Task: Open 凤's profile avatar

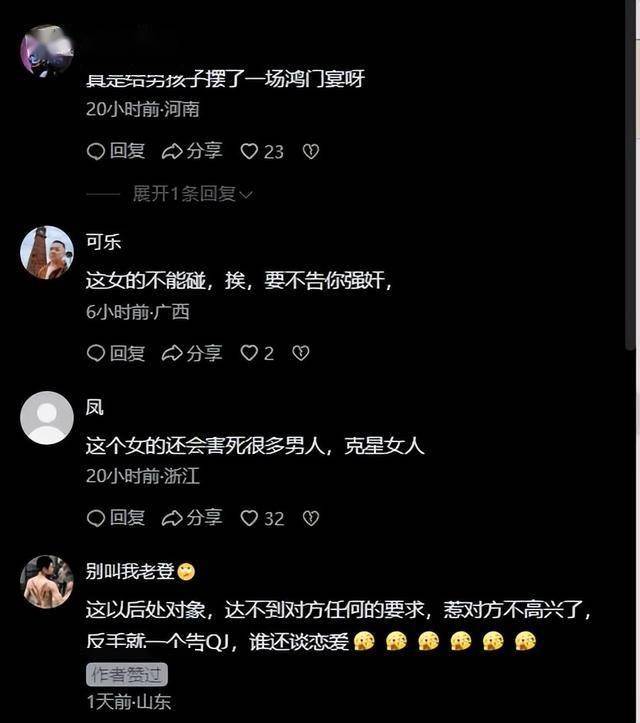Action: click(x=47, y=417)
